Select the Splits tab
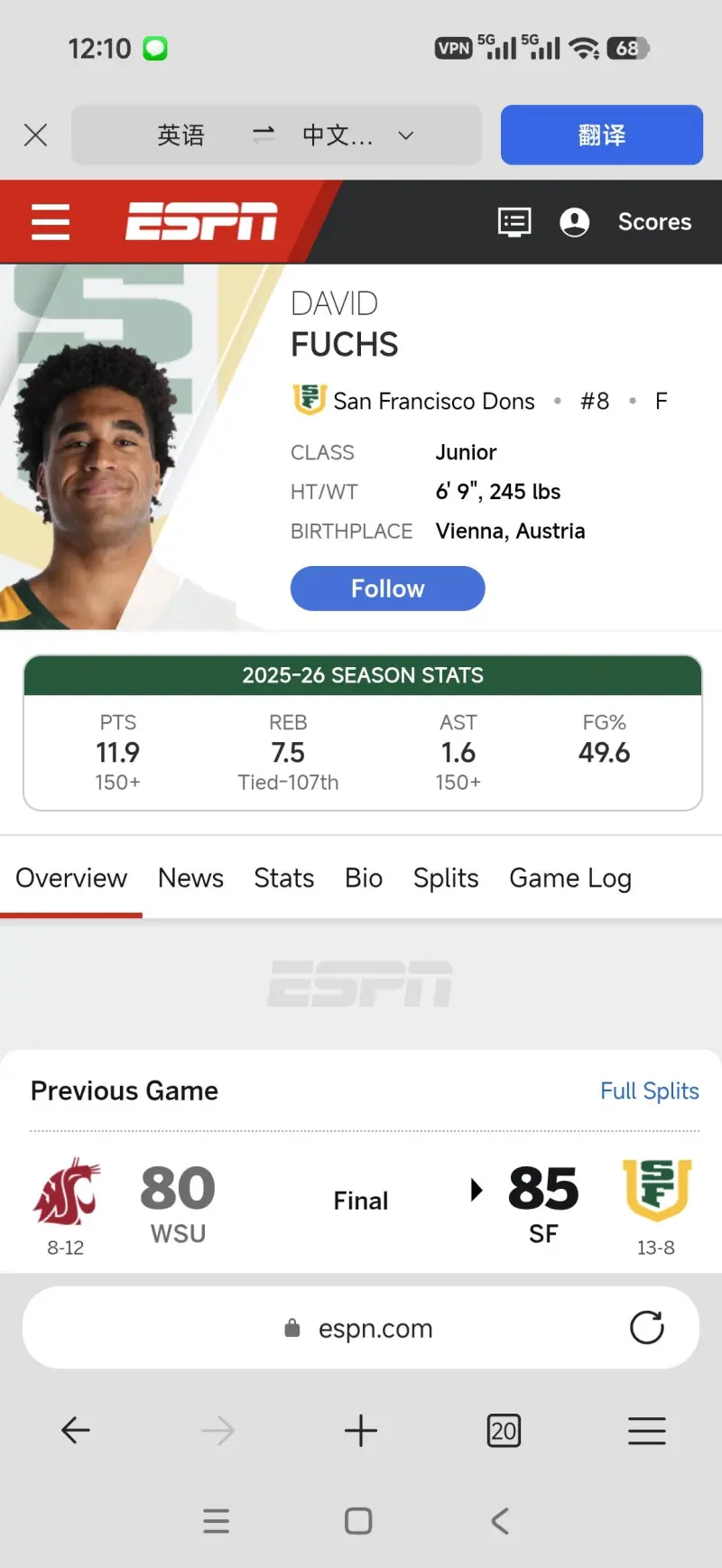 446,878
